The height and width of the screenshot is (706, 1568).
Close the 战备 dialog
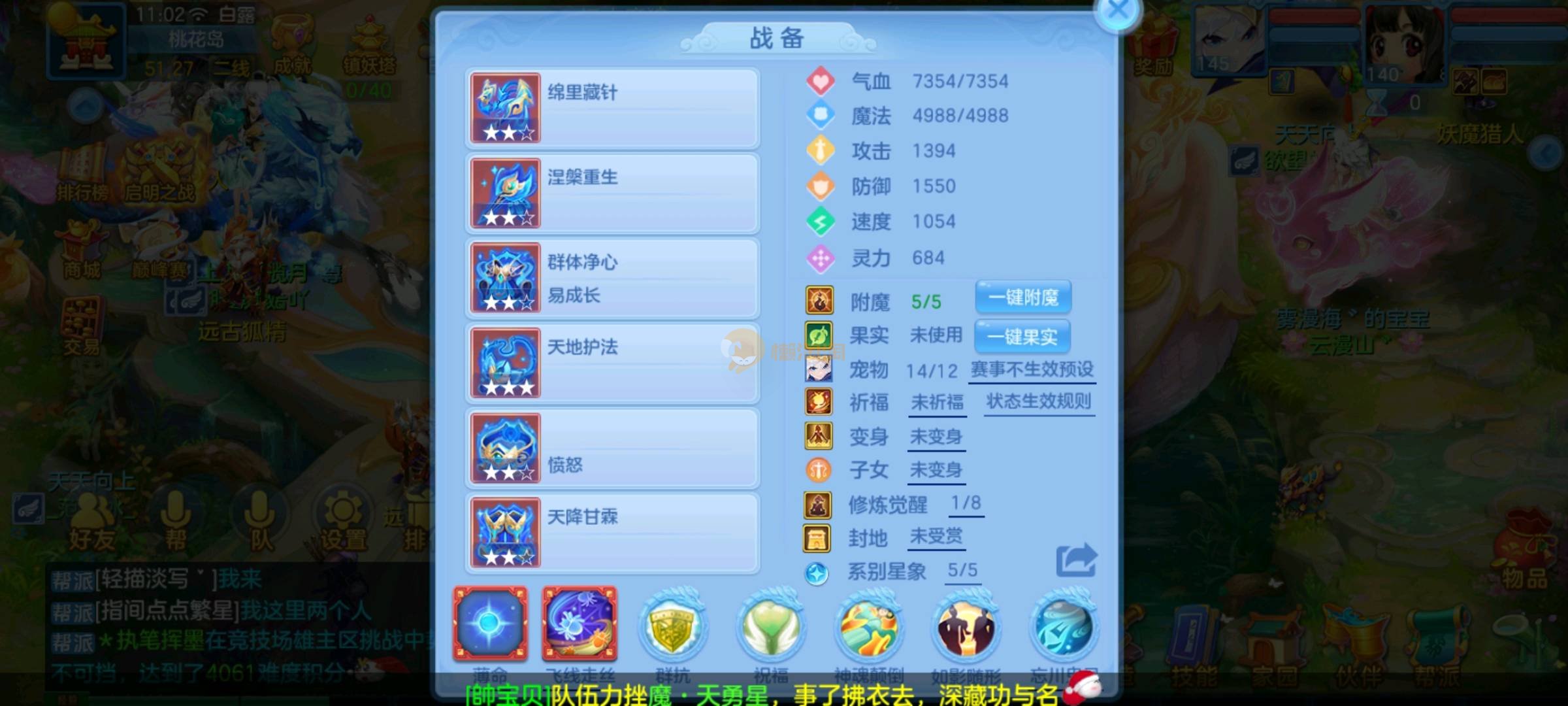click(x=1118, y=11)
